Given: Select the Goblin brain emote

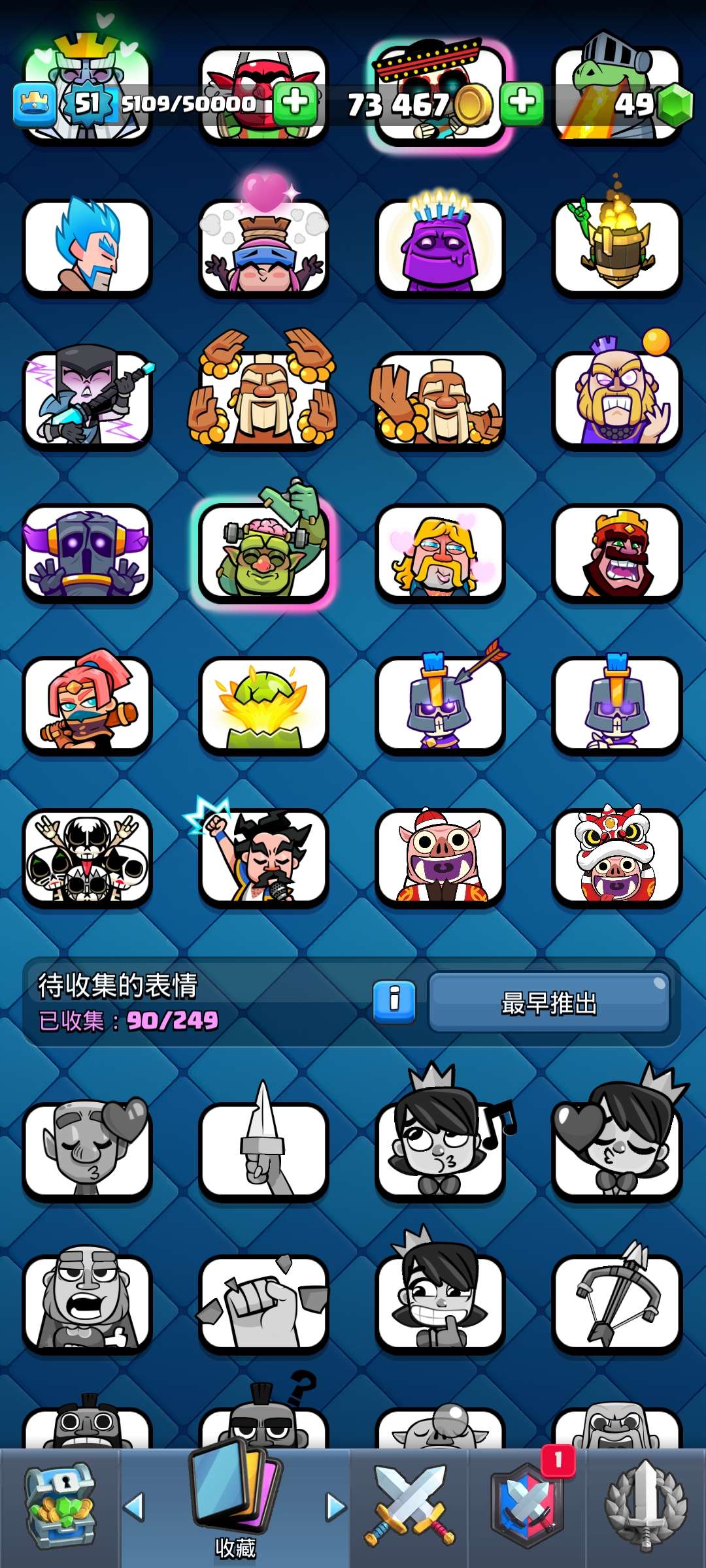Looking at the screenshot, I should pos(263,552).
